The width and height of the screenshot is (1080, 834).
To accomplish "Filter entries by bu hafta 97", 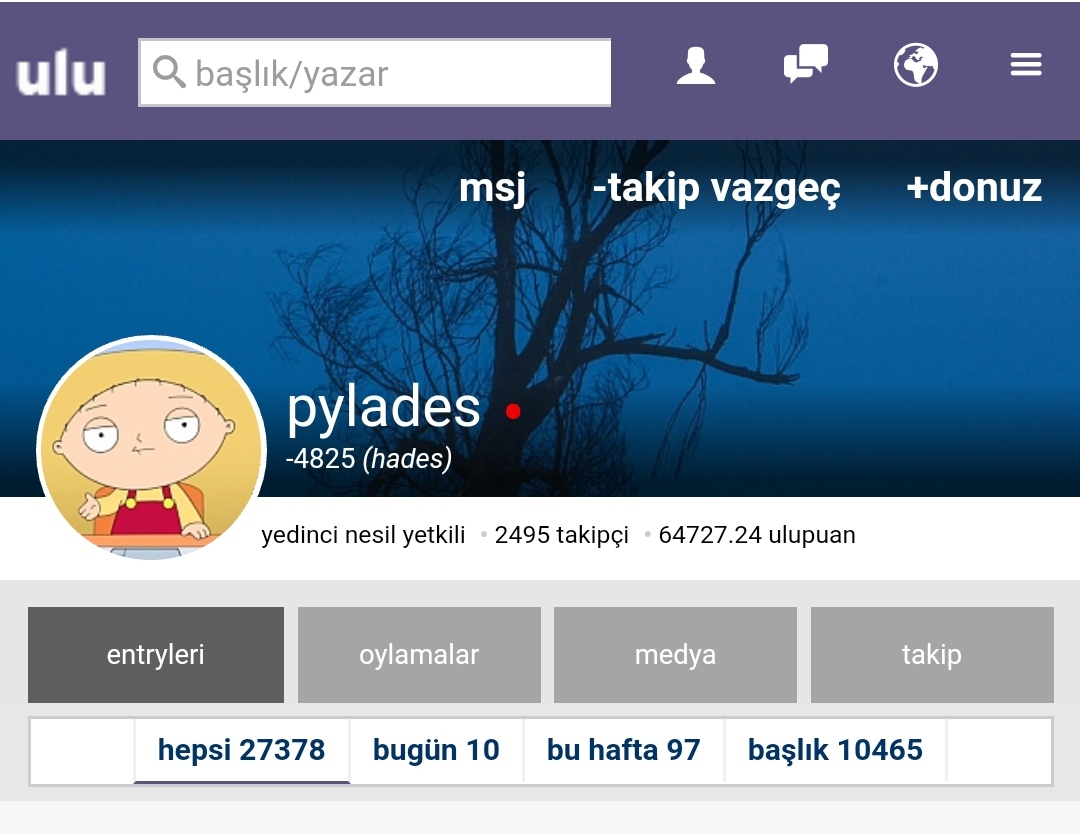I will [x=623, y=750].
